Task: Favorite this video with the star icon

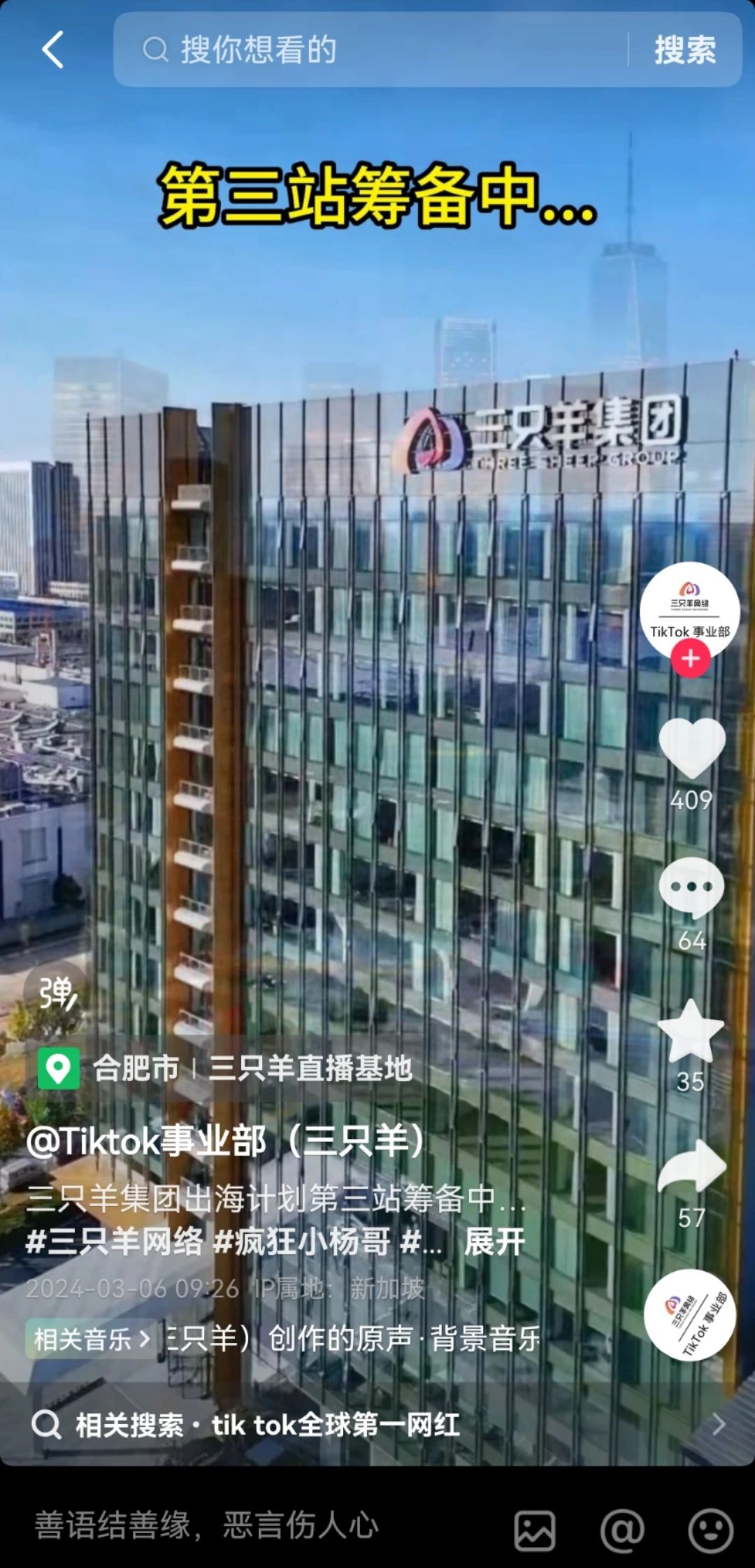Action: [x=691, y=1031]
